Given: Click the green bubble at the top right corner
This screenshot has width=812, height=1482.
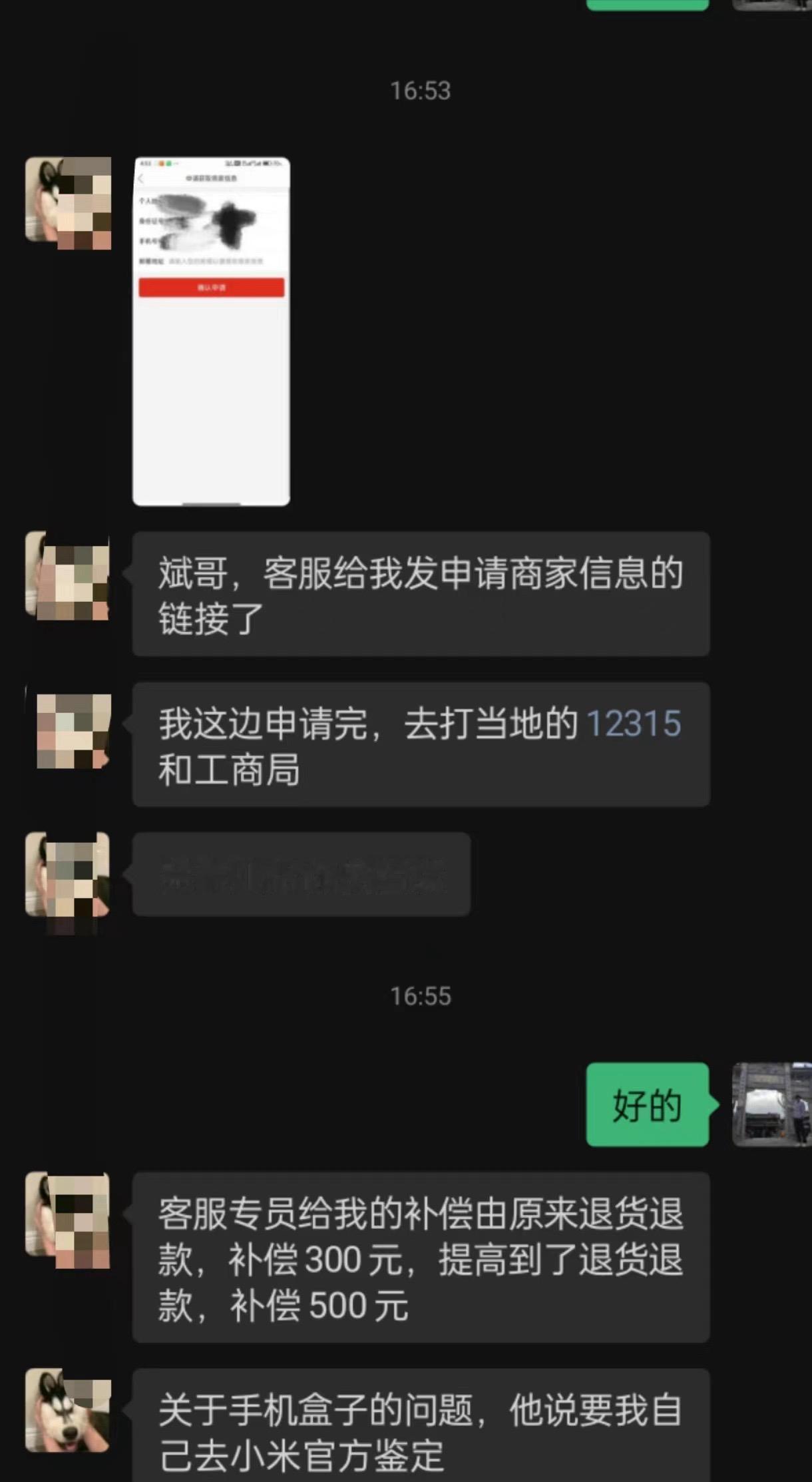Looking at the screenshot, I should coord(646,5).
